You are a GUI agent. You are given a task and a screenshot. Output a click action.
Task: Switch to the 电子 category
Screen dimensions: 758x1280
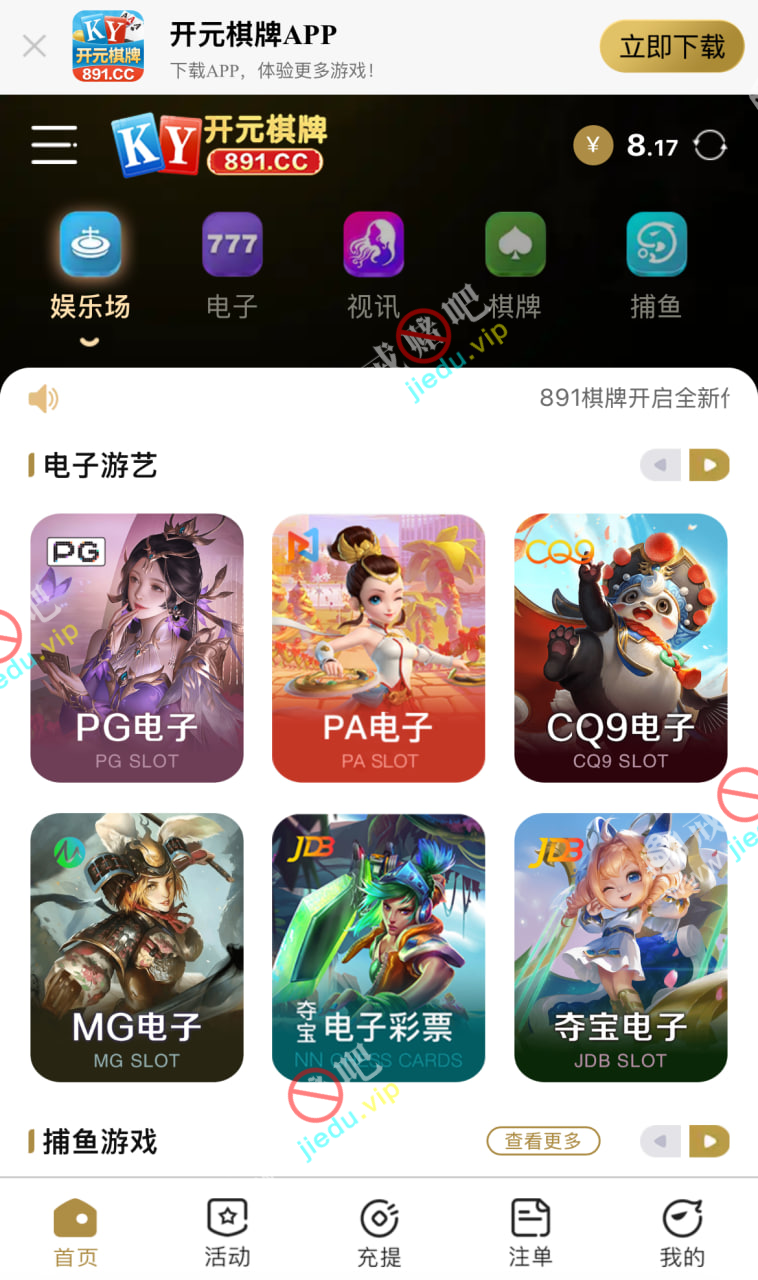click(232, 266)
